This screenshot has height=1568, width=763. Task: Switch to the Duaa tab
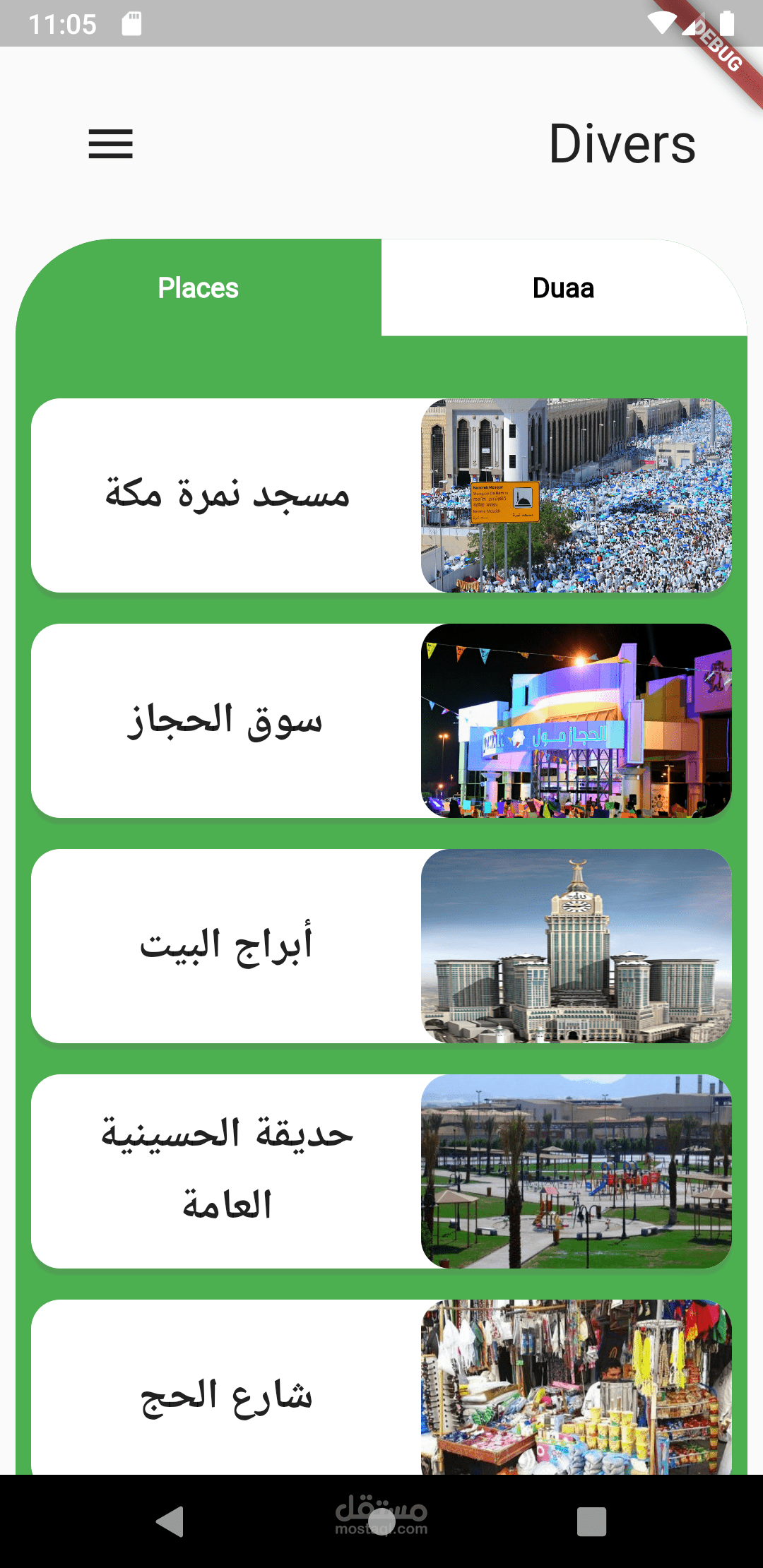(x=563, y=288)
